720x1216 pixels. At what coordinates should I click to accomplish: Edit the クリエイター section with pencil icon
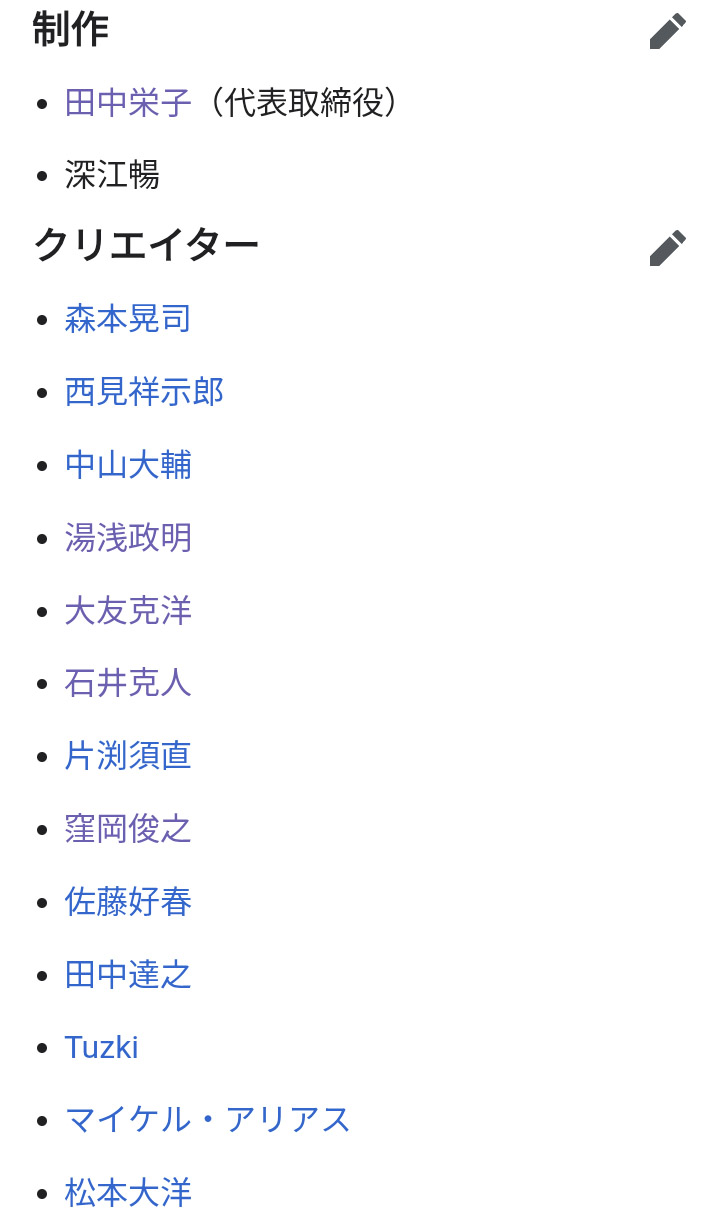click(x=667, y=247)
